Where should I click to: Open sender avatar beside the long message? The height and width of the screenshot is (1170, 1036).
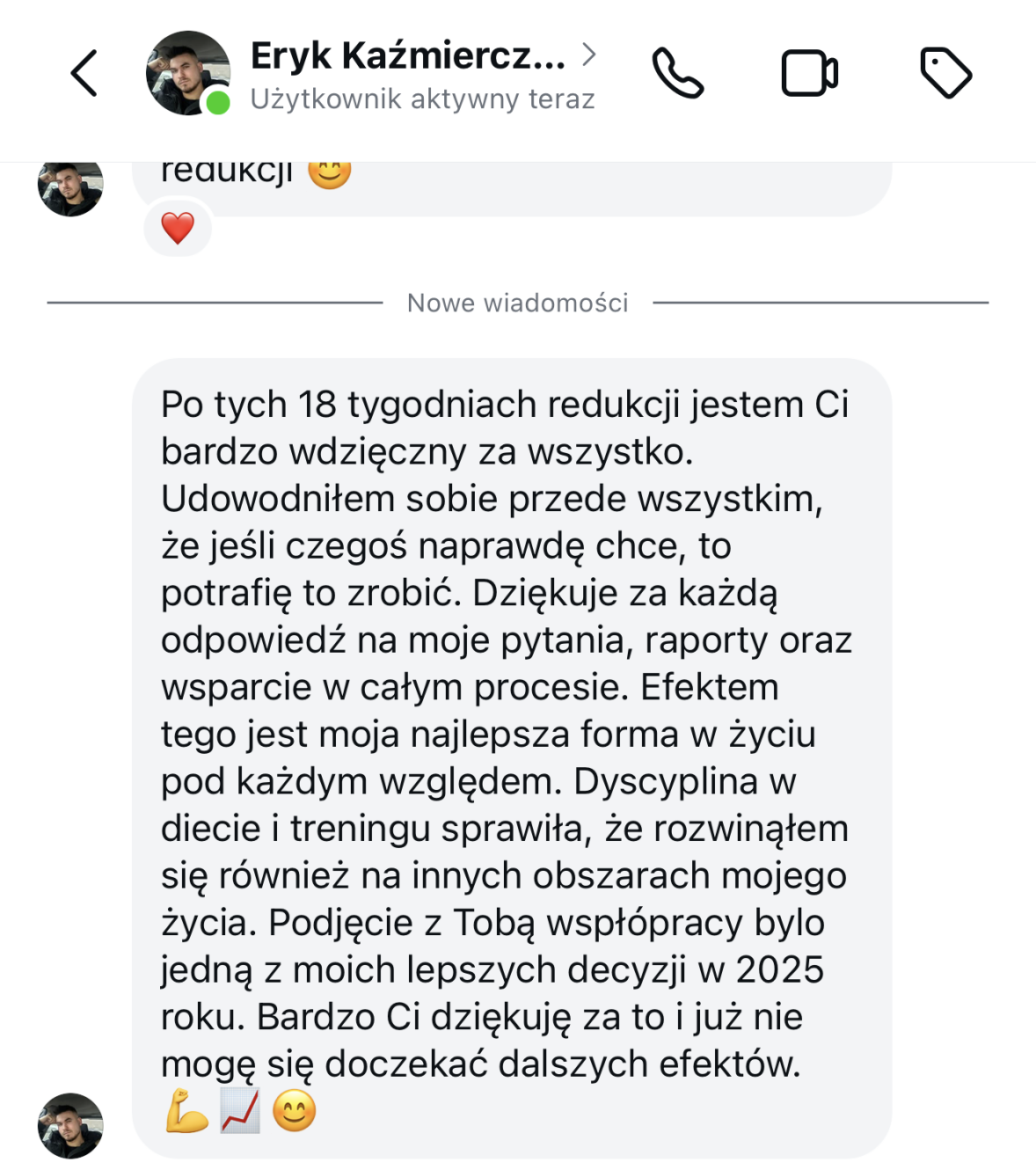(x=70, y=1125)
